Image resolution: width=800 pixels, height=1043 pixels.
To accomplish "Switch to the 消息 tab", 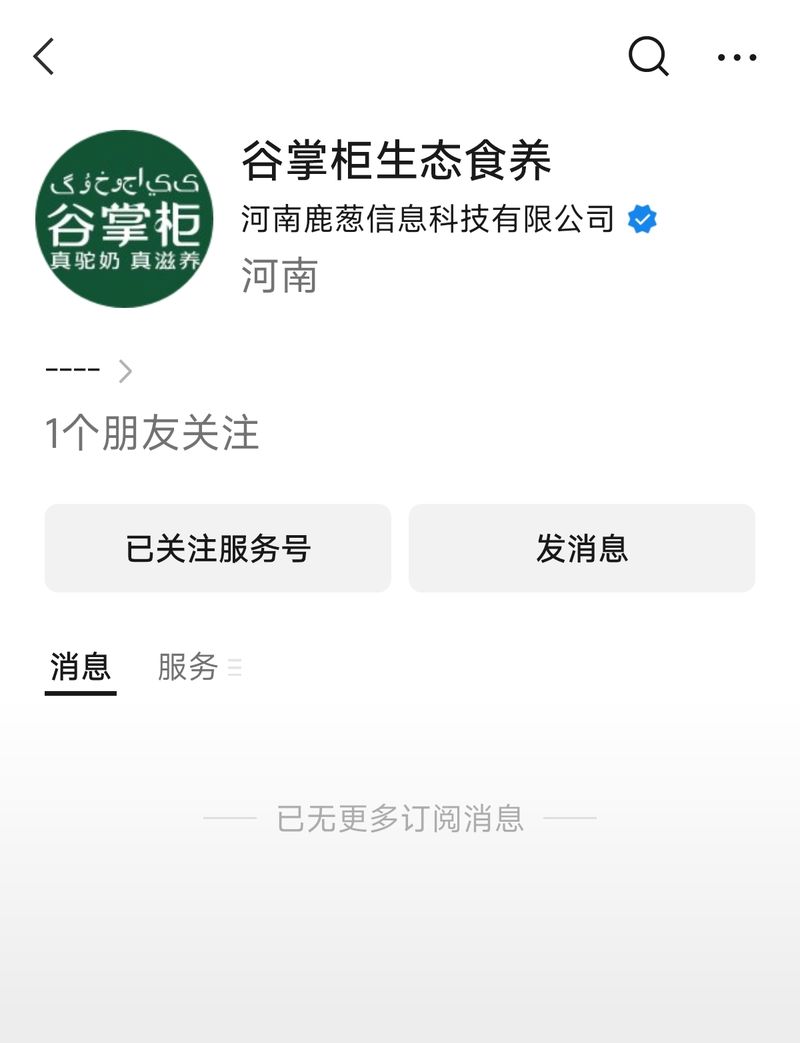I will pyautogui.click(x=80, y=666).
